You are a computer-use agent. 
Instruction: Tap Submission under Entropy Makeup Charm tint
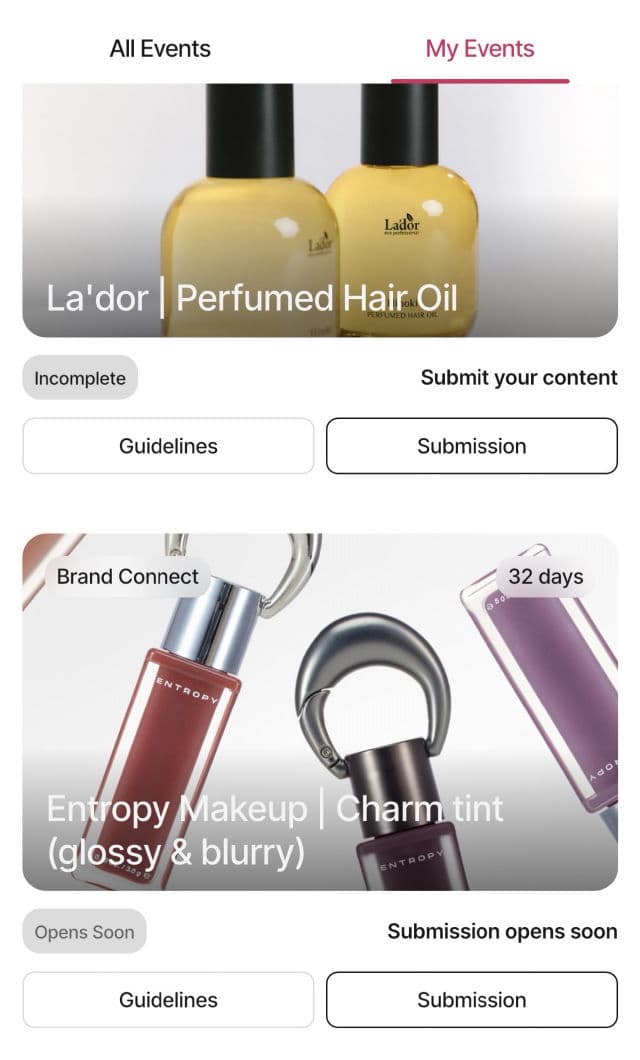click(x=471, y=1000)
